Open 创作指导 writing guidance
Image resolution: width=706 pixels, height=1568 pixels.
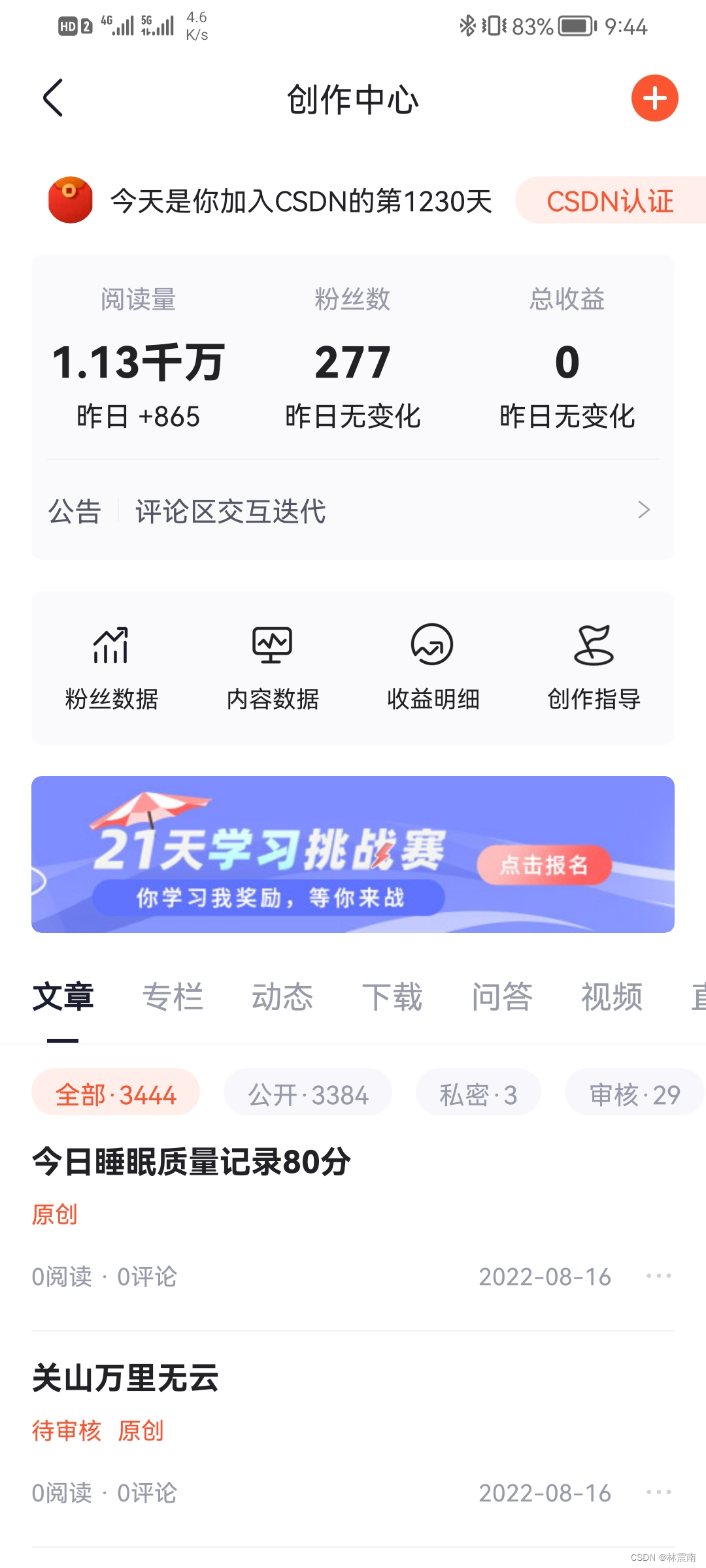coord(594,668)
